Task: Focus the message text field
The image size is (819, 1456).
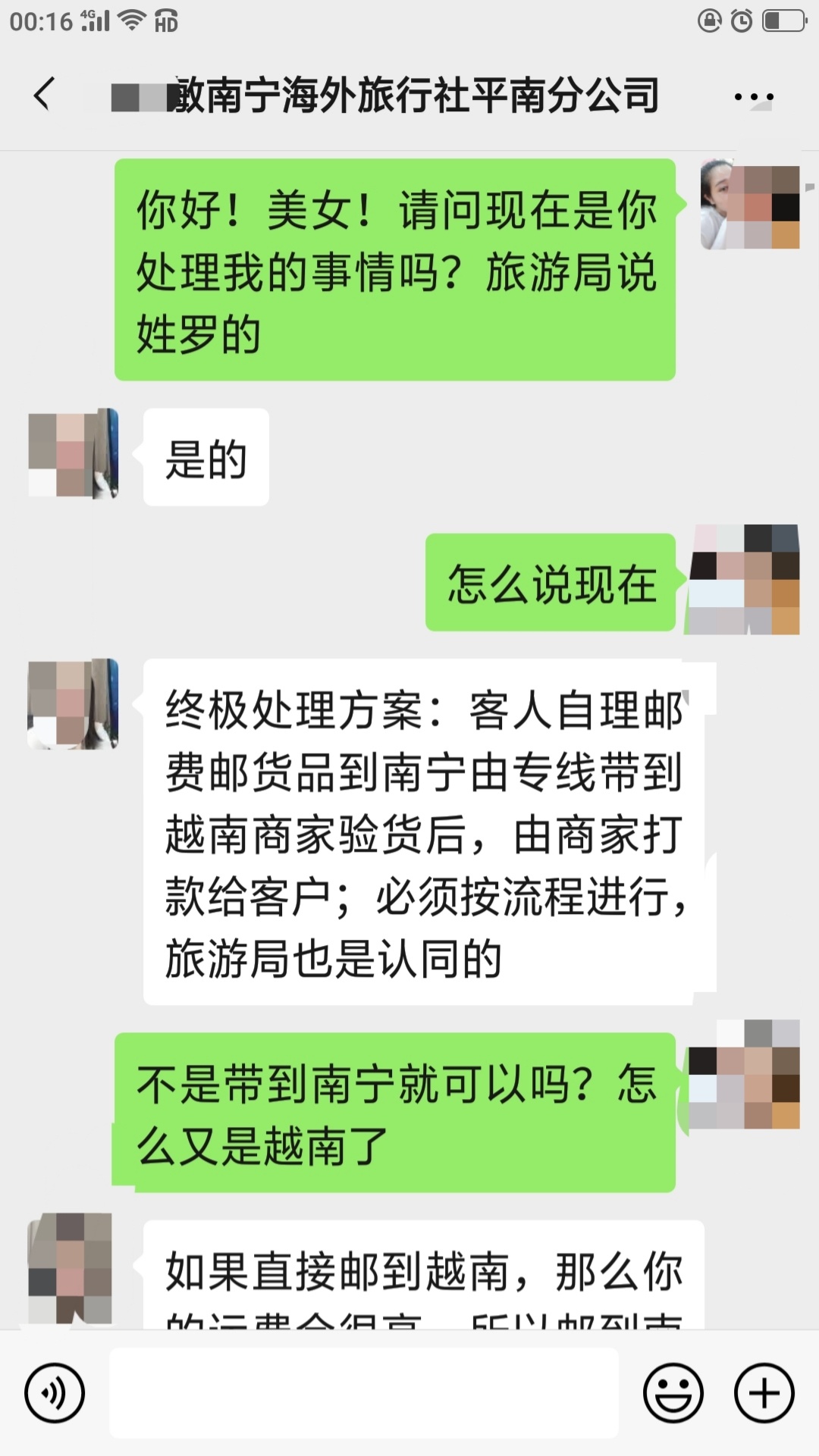Action: [x=364, y=1393]
